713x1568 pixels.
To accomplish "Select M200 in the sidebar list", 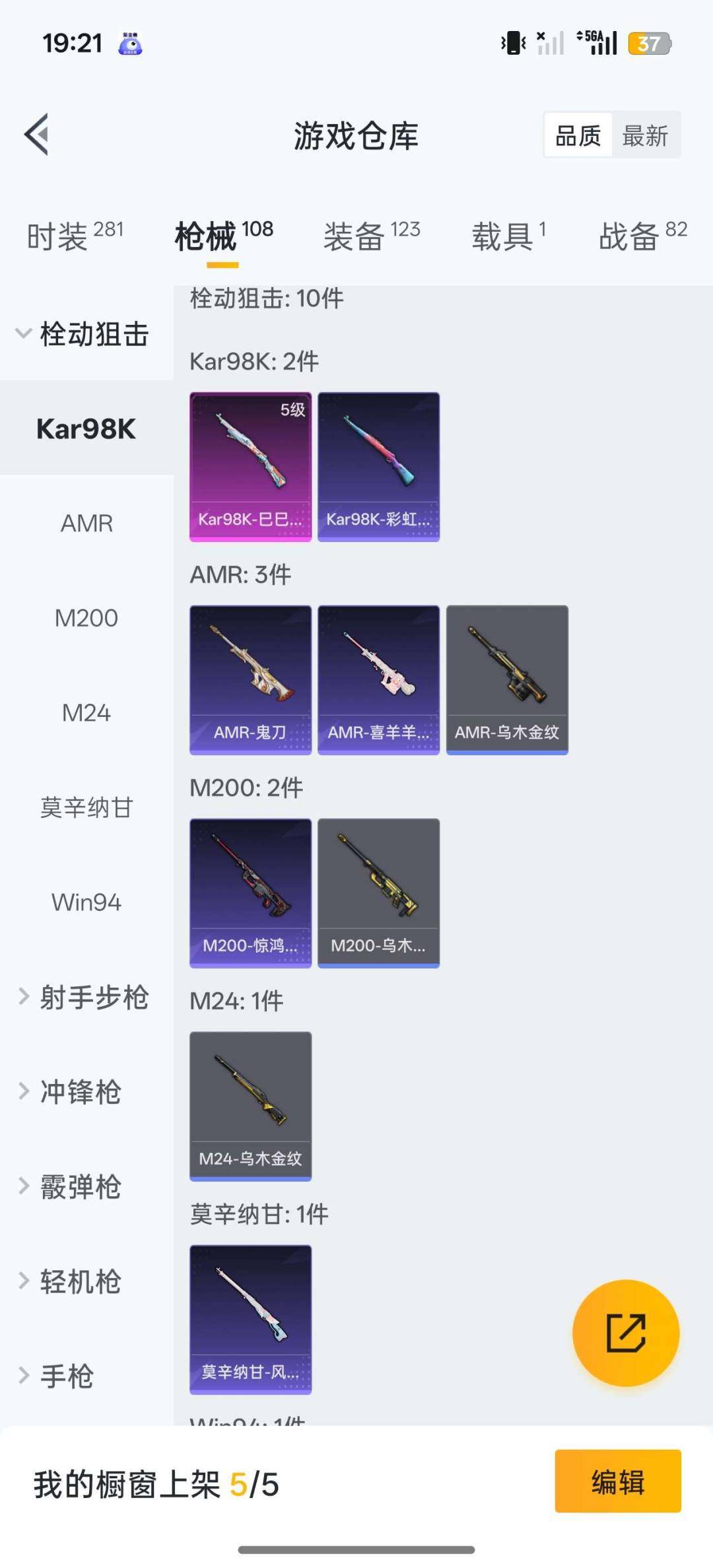I will tap(86, 618).
